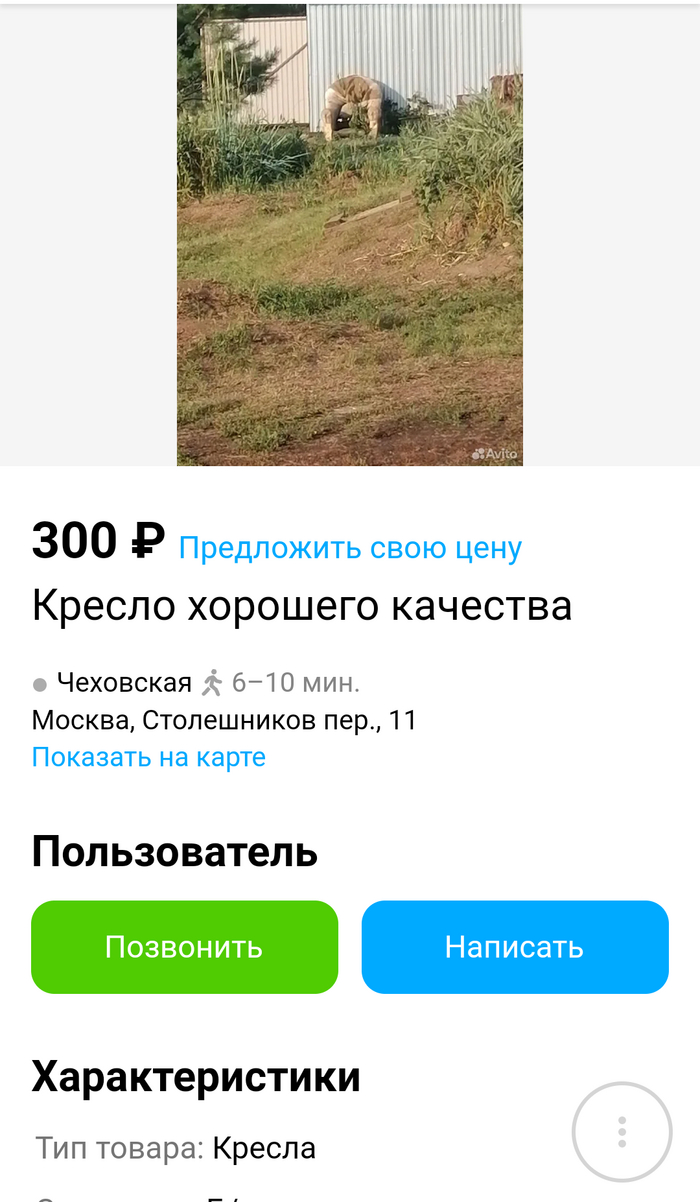Open the listing photo in full view

click(x=350, y=235)
